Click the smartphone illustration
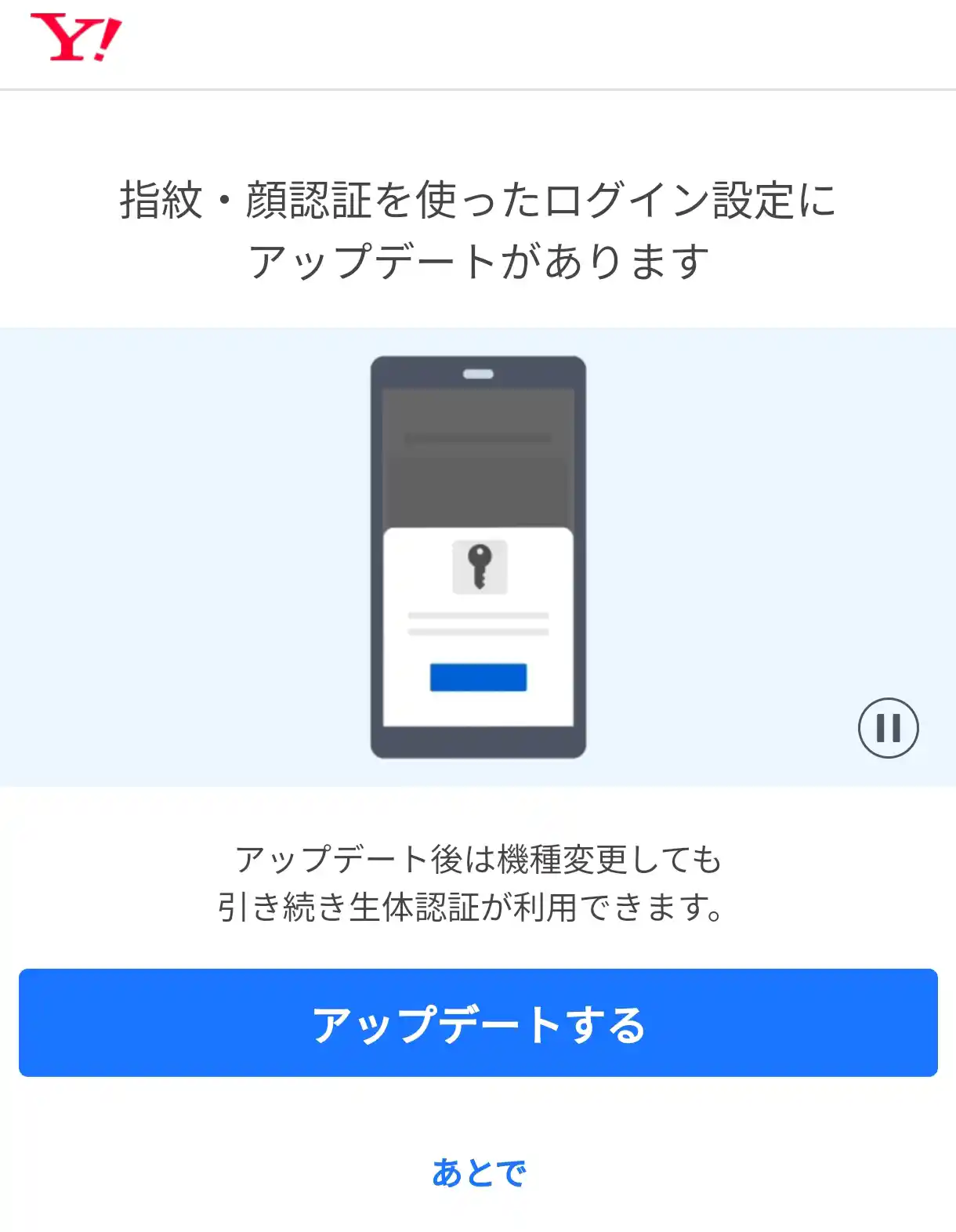 [478, 556]
